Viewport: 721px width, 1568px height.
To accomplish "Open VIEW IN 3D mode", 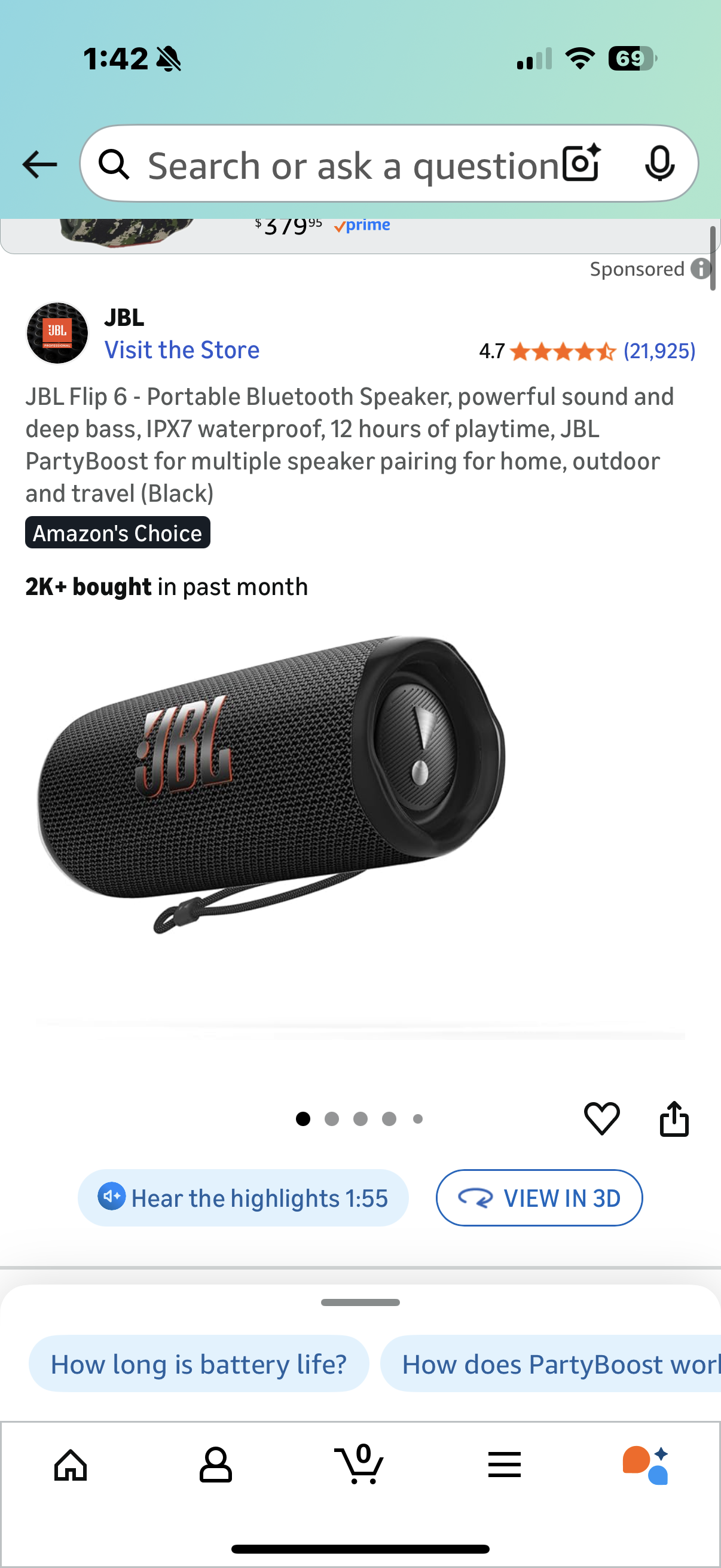I will pyautogui.click(x=539, y=1197).
